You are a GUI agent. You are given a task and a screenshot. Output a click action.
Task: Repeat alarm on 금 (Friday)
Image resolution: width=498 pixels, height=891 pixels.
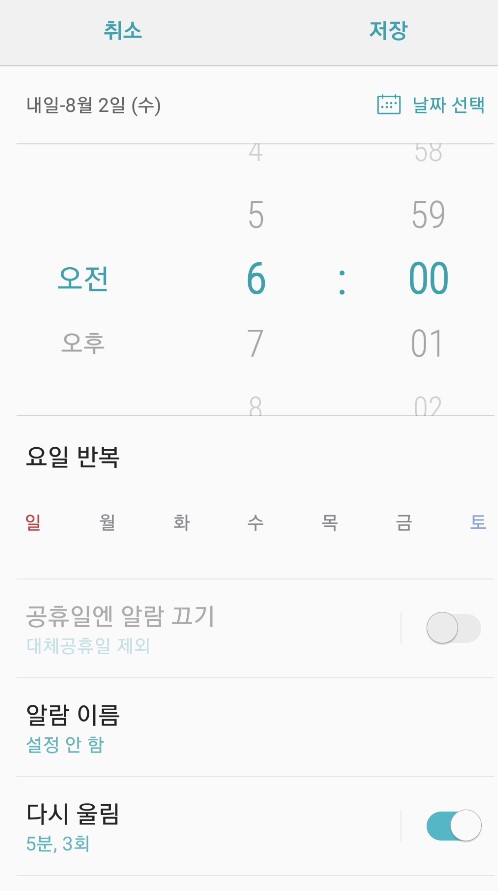404,522
